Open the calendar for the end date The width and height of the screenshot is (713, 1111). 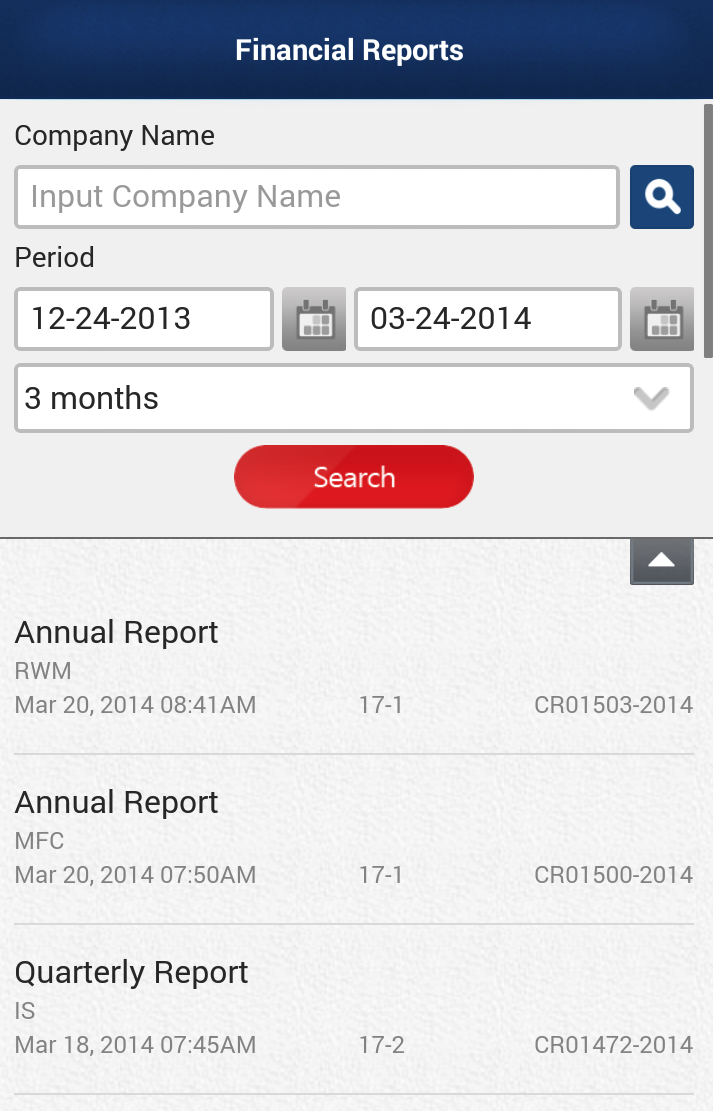click(x=661, y=319)
